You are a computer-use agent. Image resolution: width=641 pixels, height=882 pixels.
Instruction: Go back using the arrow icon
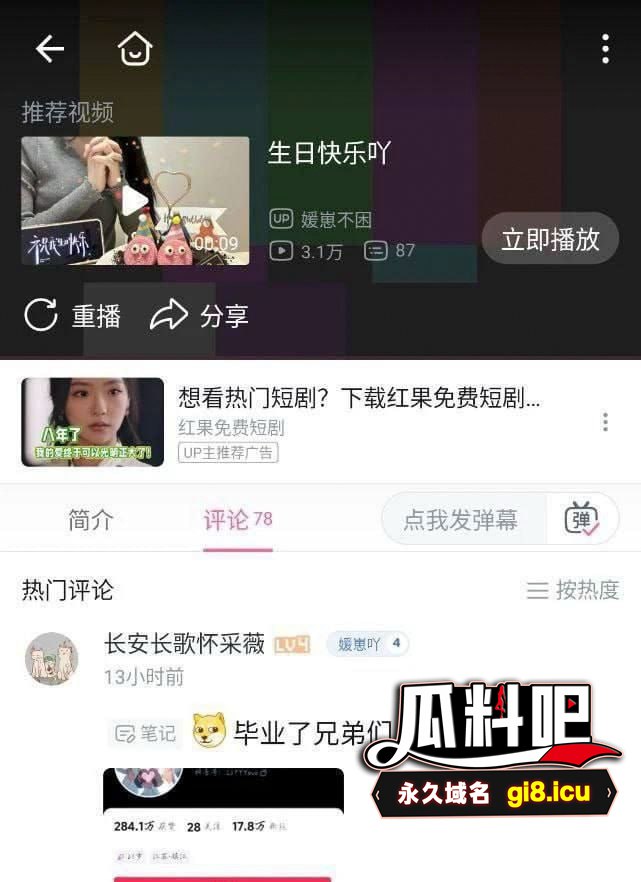click(x=49, y=49)
